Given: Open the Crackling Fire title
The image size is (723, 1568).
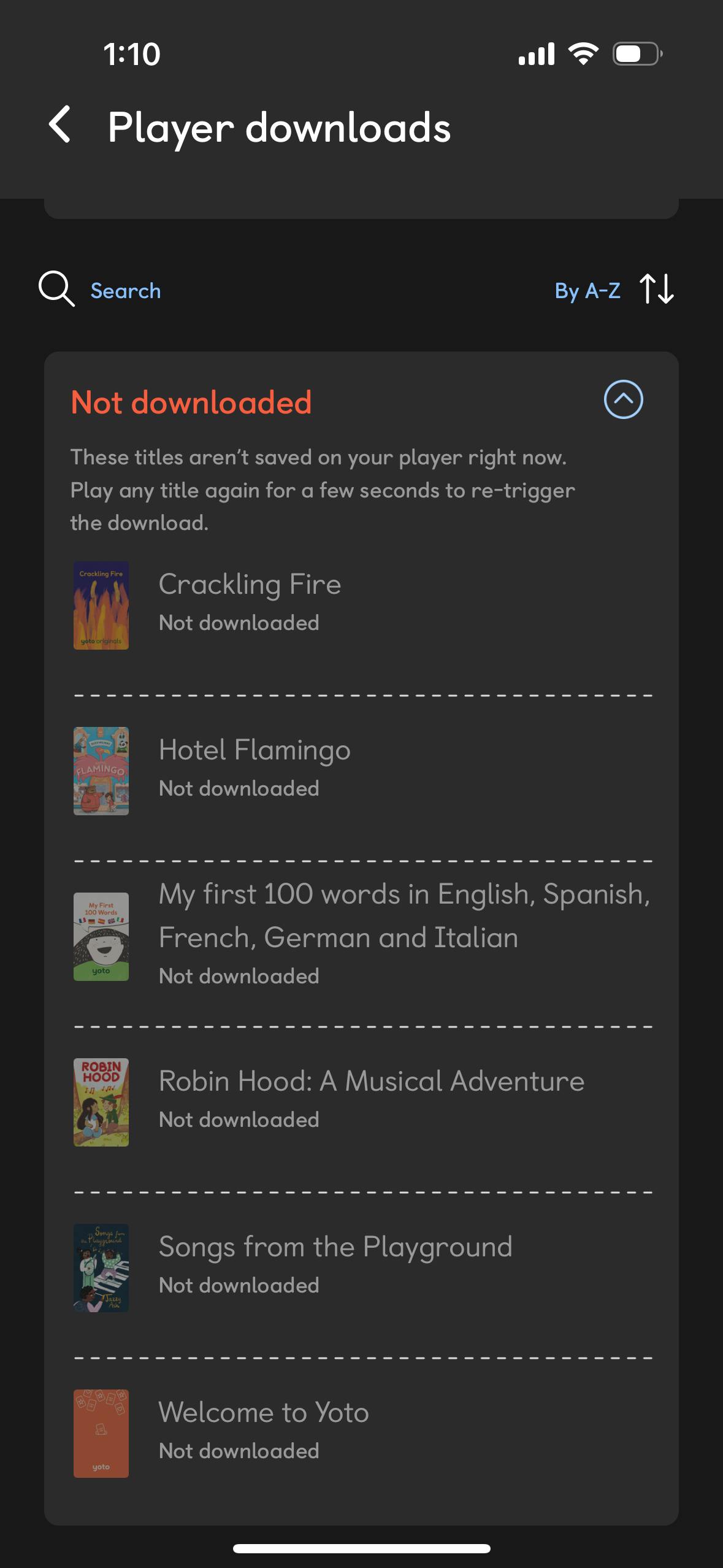Looking at the screenshot, I should pyautogui.click(x=250, y=585).
